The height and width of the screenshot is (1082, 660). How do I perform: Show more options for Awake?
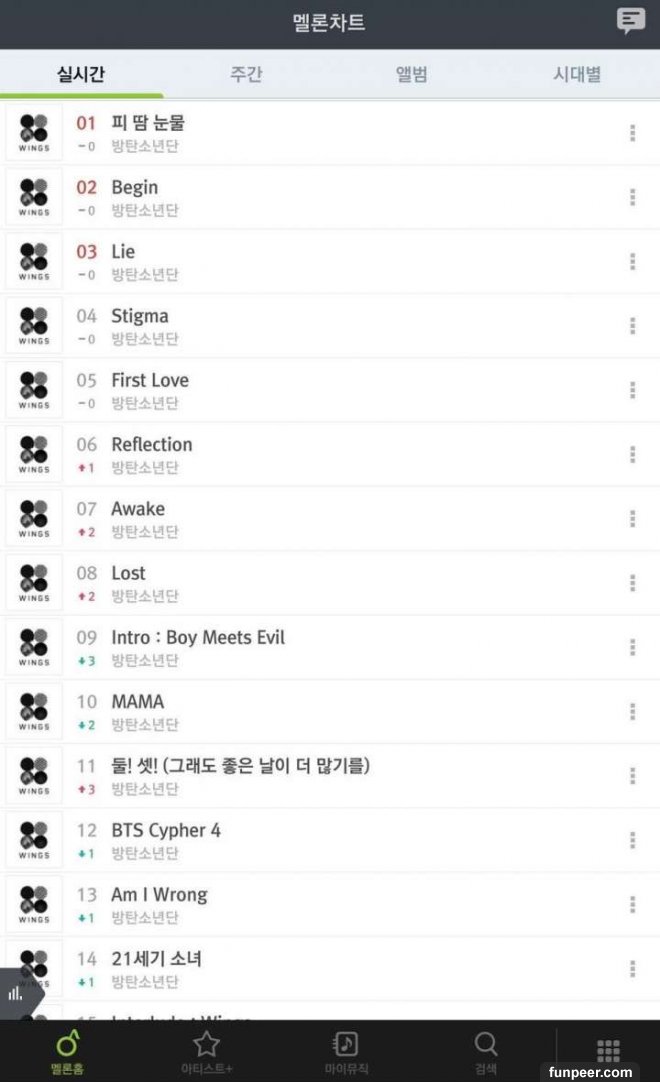tap(632, 519)
